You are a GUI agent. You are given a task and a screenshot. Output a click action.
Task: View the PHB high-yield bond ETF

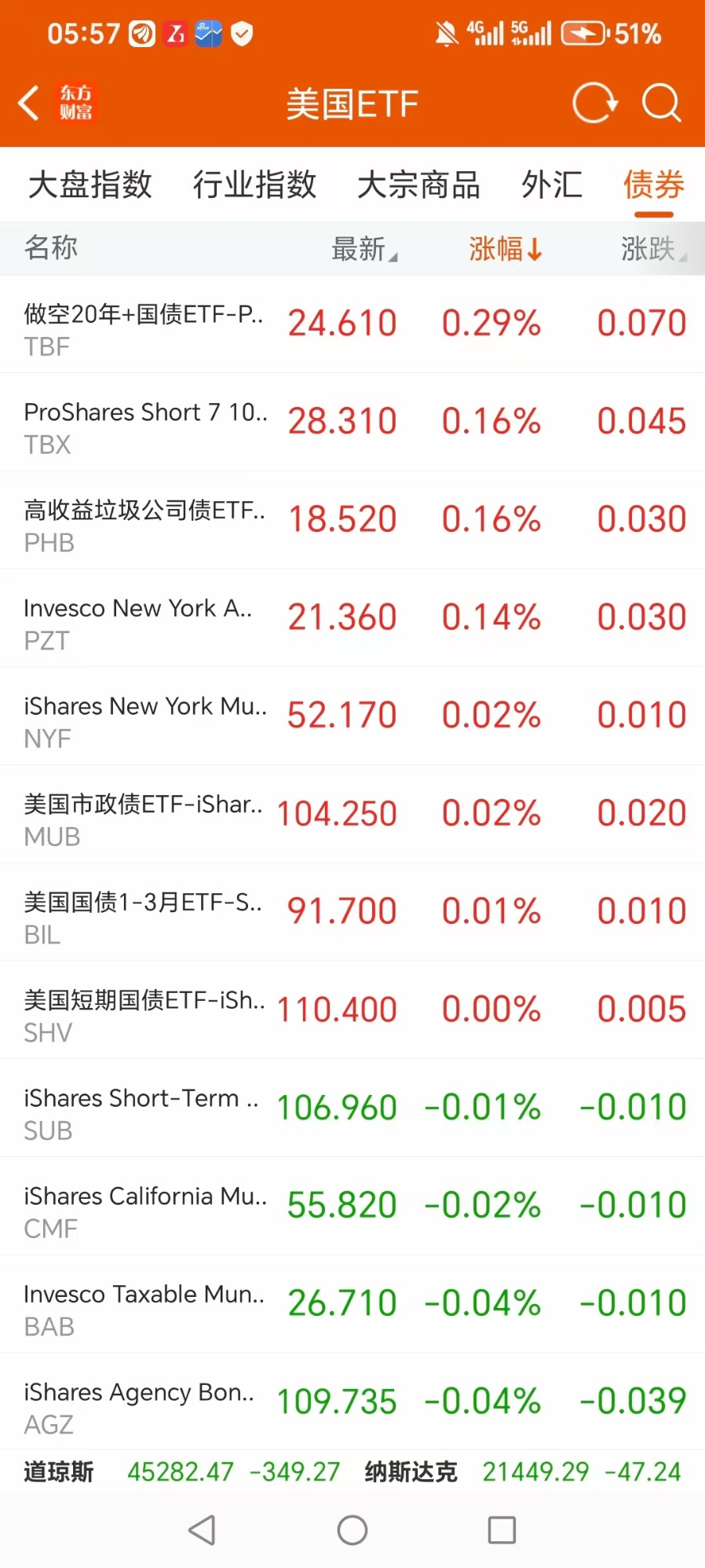(x=352, y=521)
